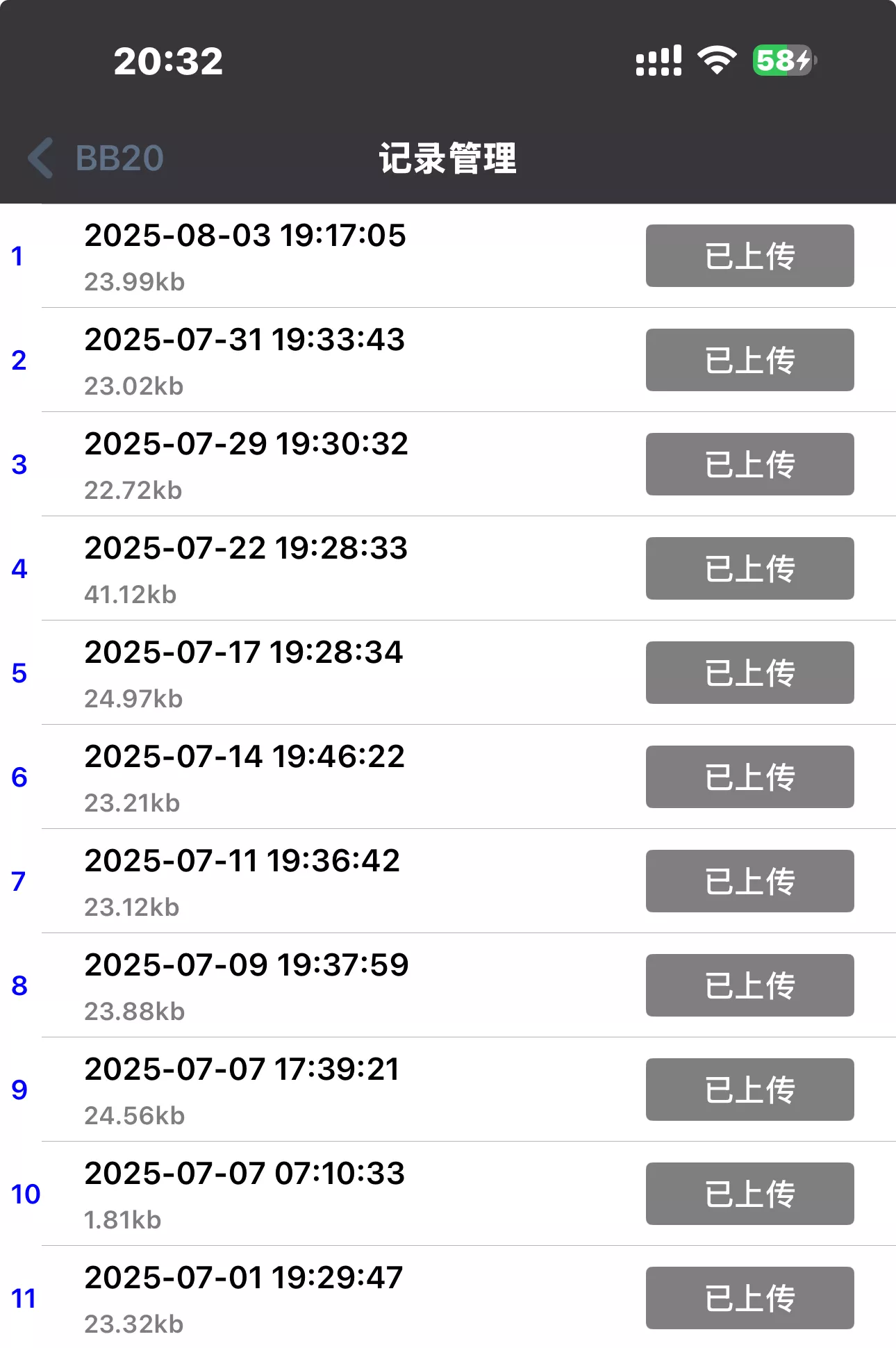Tap 已上传 button for 2025-07-22 19:28:33 record
Image resolution: width=896 pixels, height=1348 pixels.
749,568
